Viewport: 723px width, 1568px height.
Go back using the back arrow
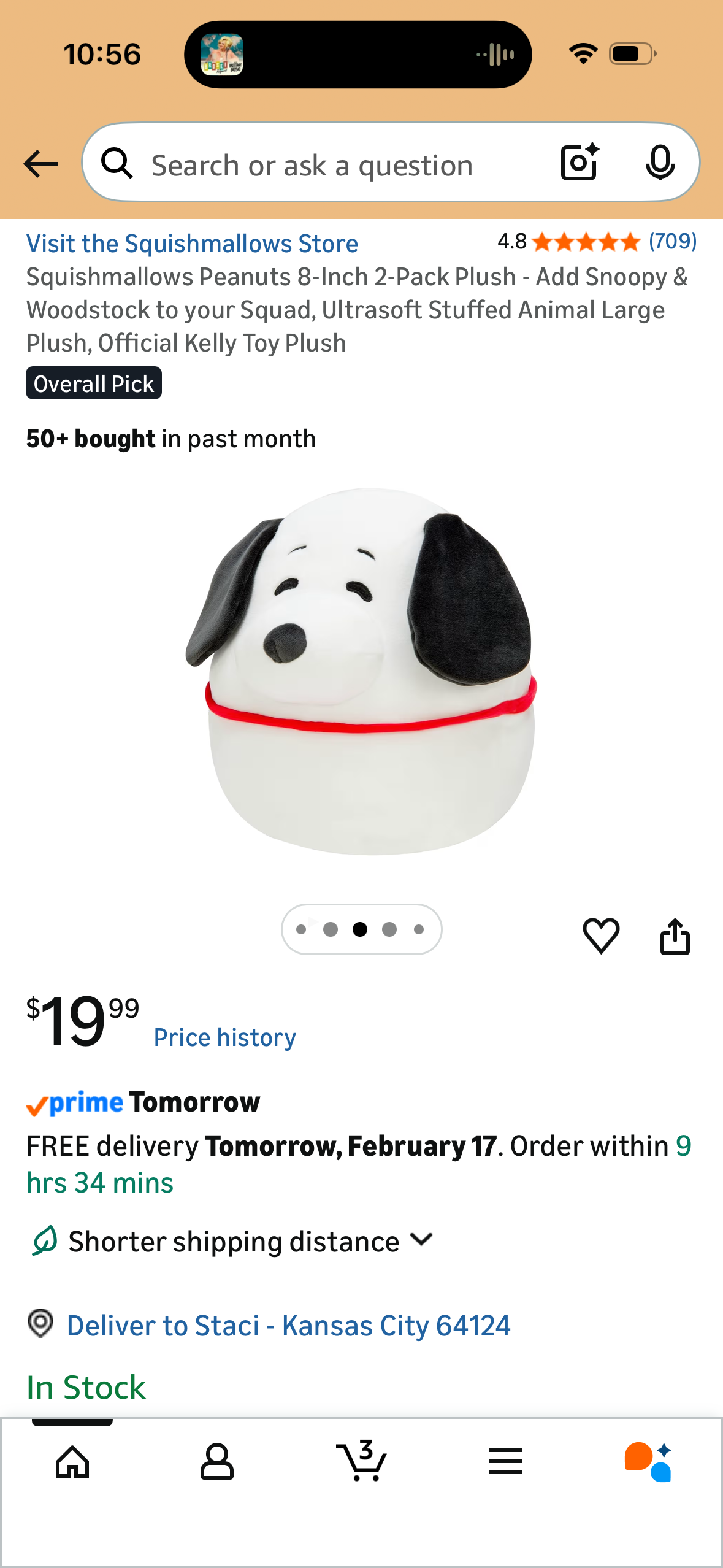coord(40,163)
